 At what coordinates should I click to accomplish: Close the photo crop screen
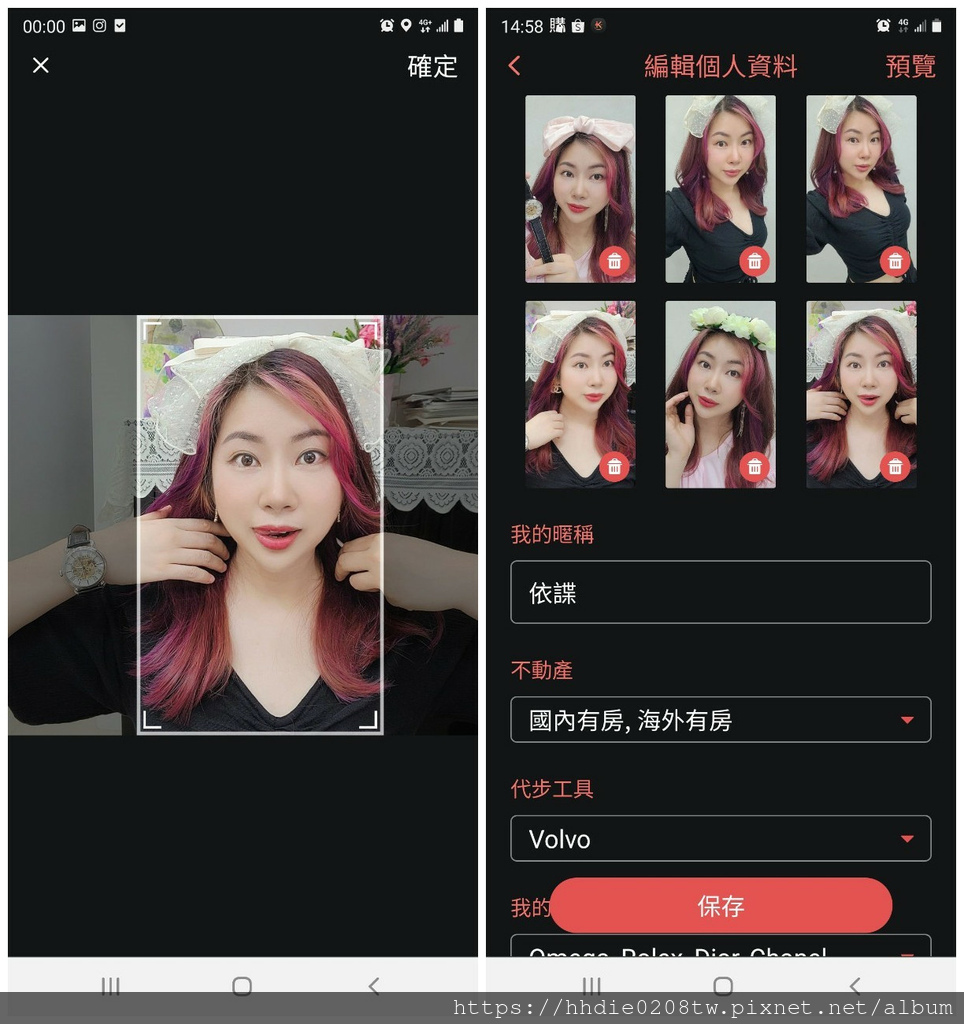click(x=40, y=66)
